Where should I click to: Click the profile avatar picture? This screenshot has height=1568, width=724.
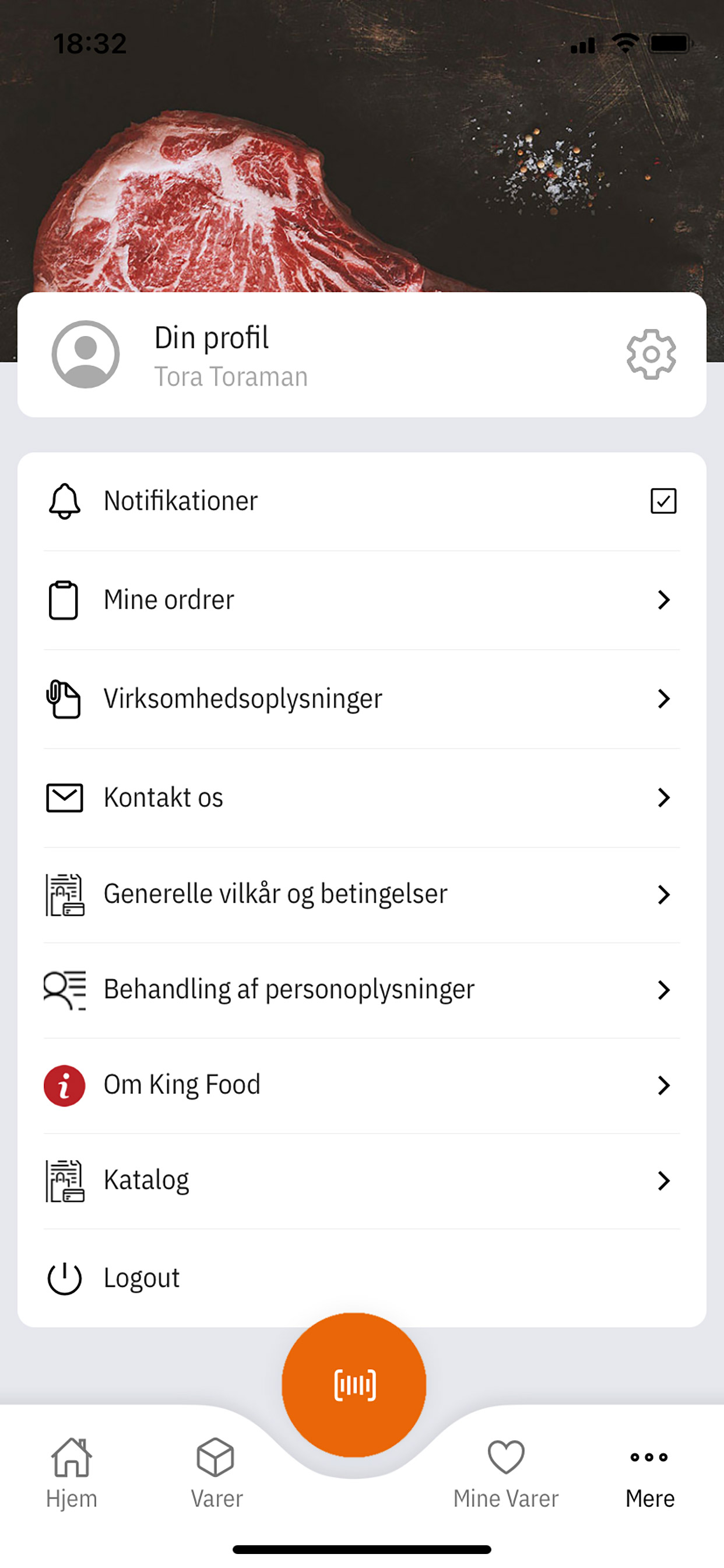pos(85,354)
